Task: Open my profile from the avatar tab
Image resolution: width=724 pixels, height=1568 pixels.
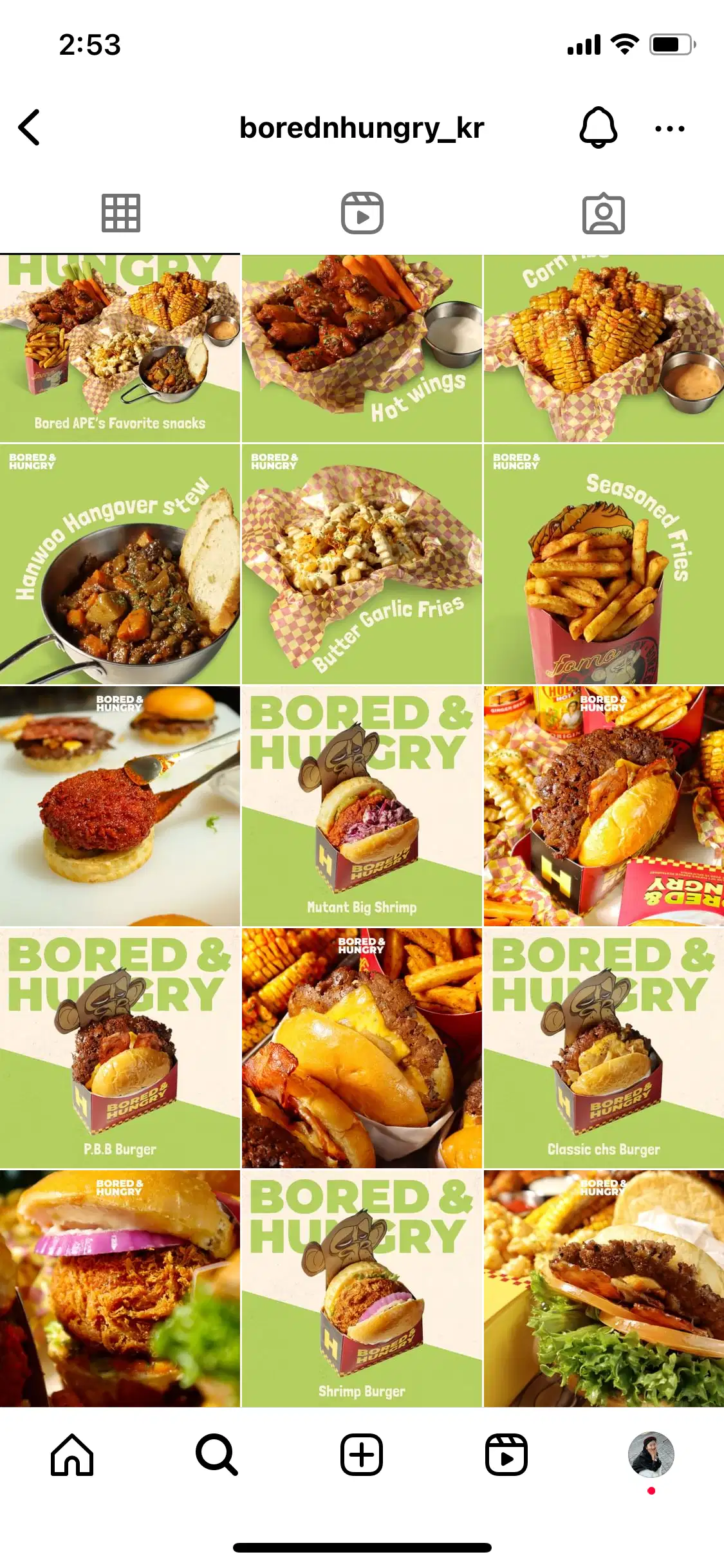Action: point(651,1455)
